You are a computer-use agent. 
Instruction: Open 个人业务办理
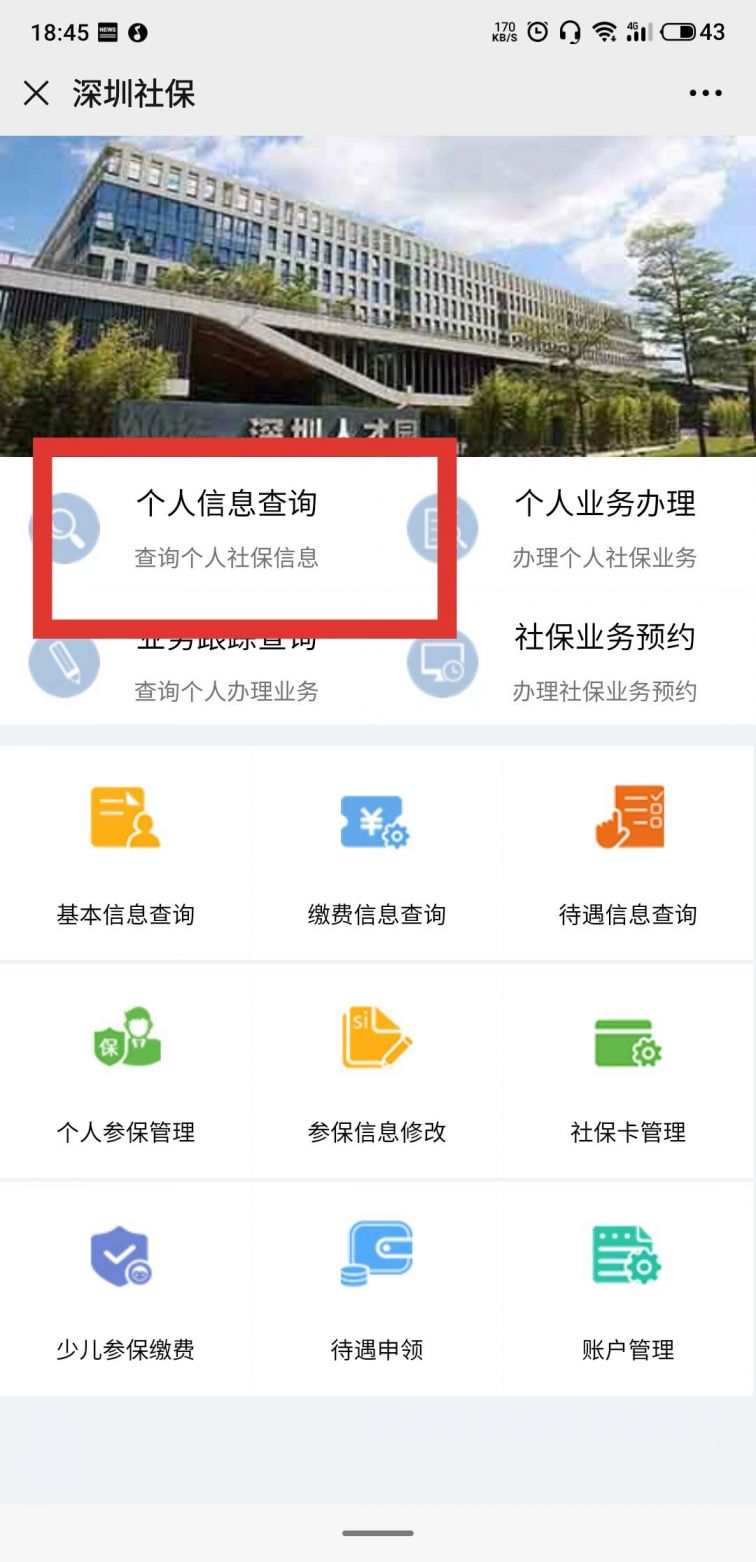603,526
